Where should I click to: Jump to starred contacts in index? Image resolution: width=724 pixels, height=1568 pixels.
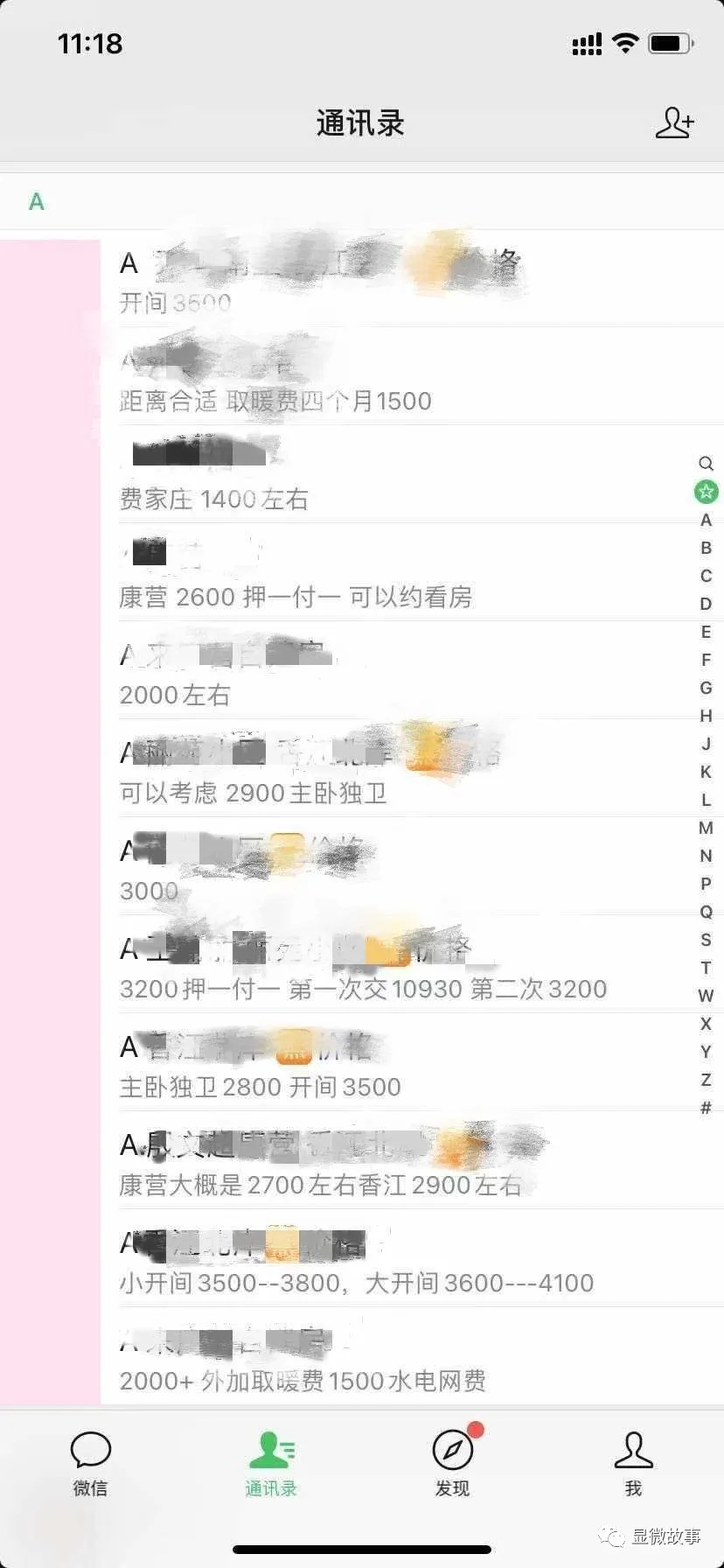pyautogui.click(x=706, y=492)
